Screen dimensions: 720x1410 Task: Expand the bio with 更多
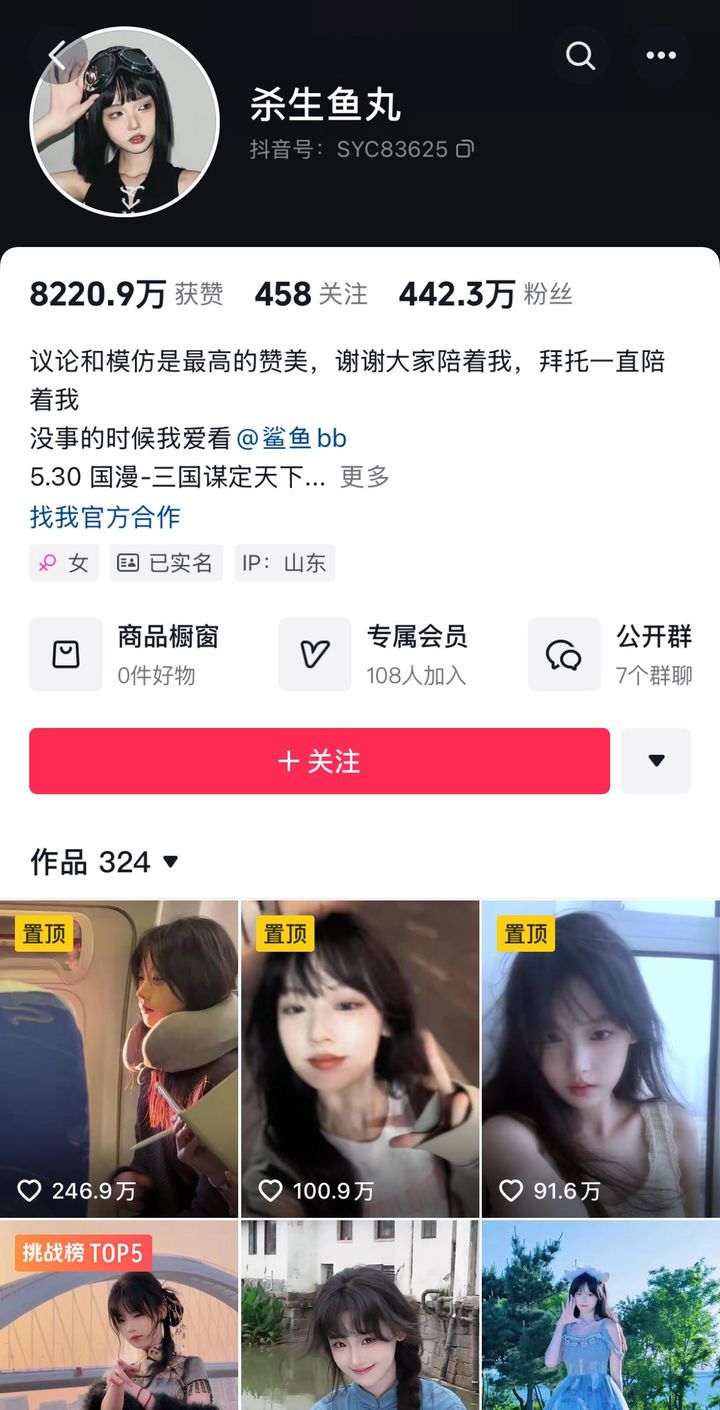(x=364, y=477)
